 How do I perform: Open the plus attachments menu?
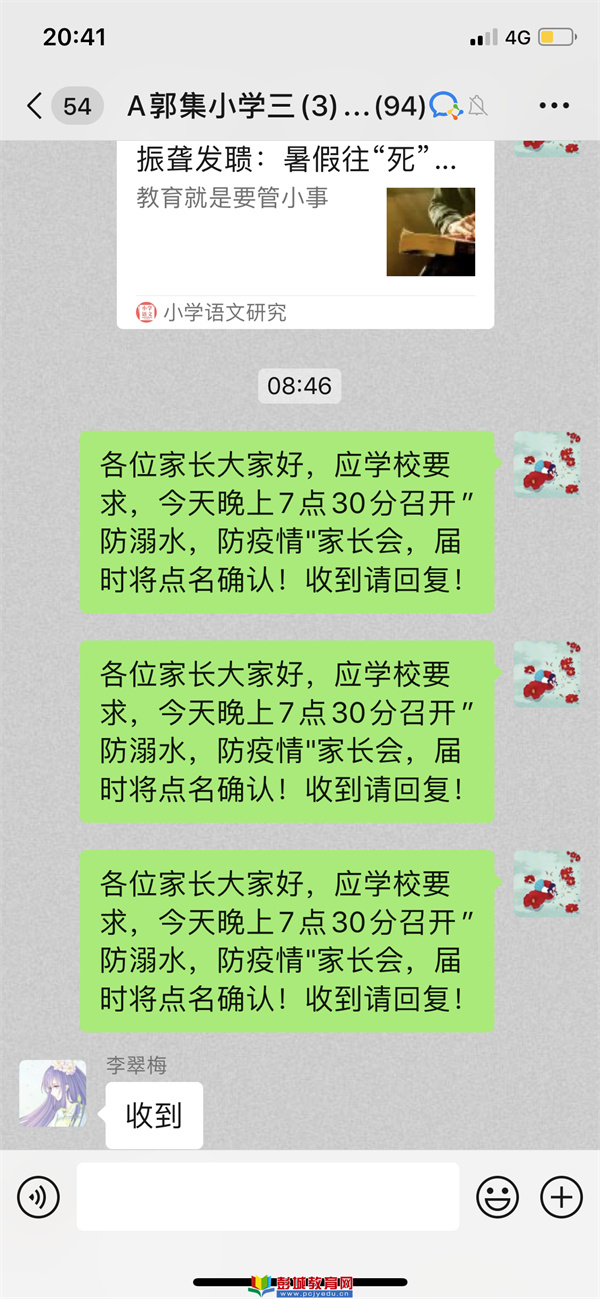(x=561, y=1196)
